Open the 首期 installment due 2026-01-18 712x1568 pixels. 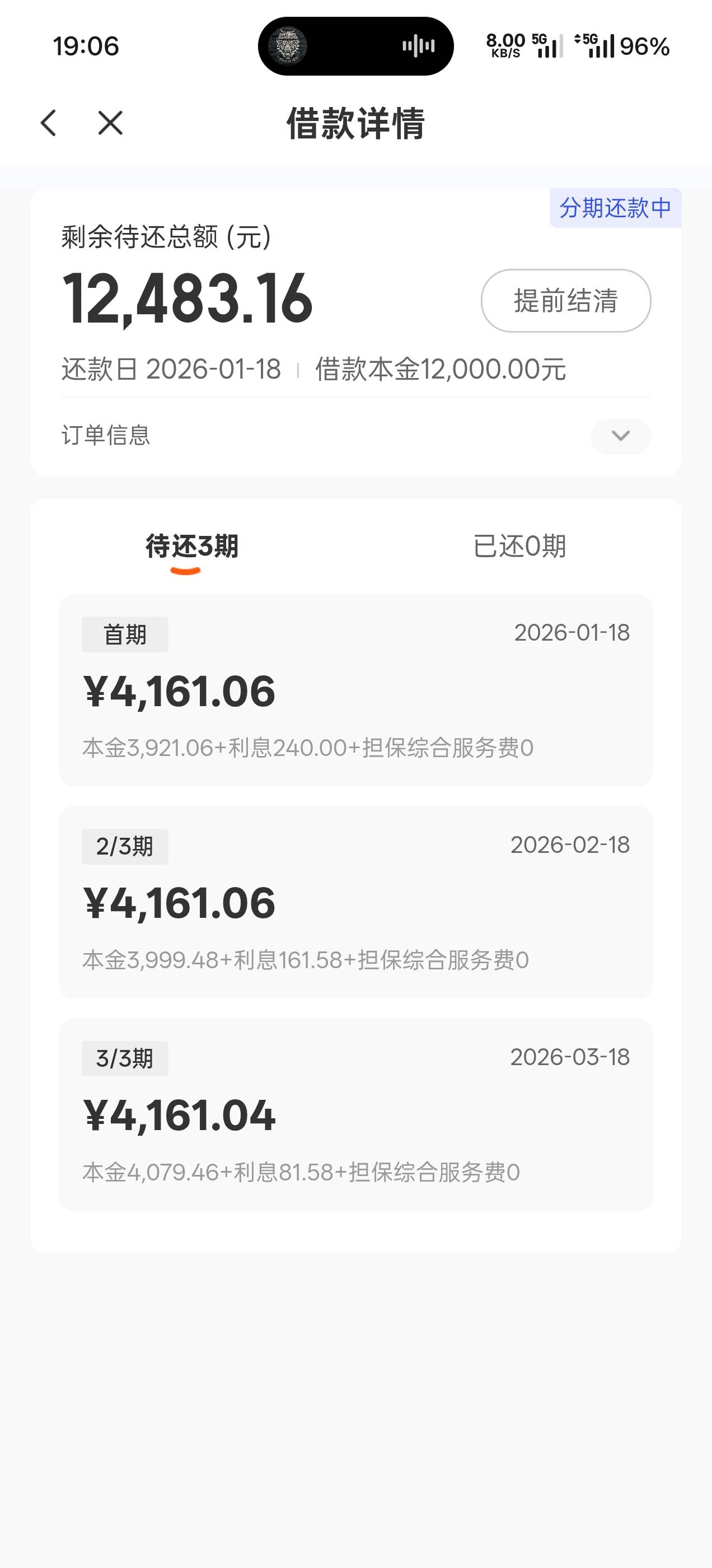tap(356, 690)
